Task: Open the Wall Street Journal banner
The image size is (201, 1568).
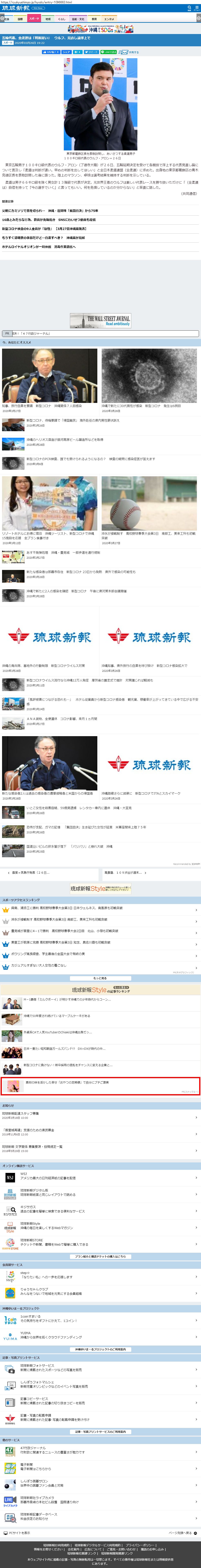Action: tap(100, 320)
